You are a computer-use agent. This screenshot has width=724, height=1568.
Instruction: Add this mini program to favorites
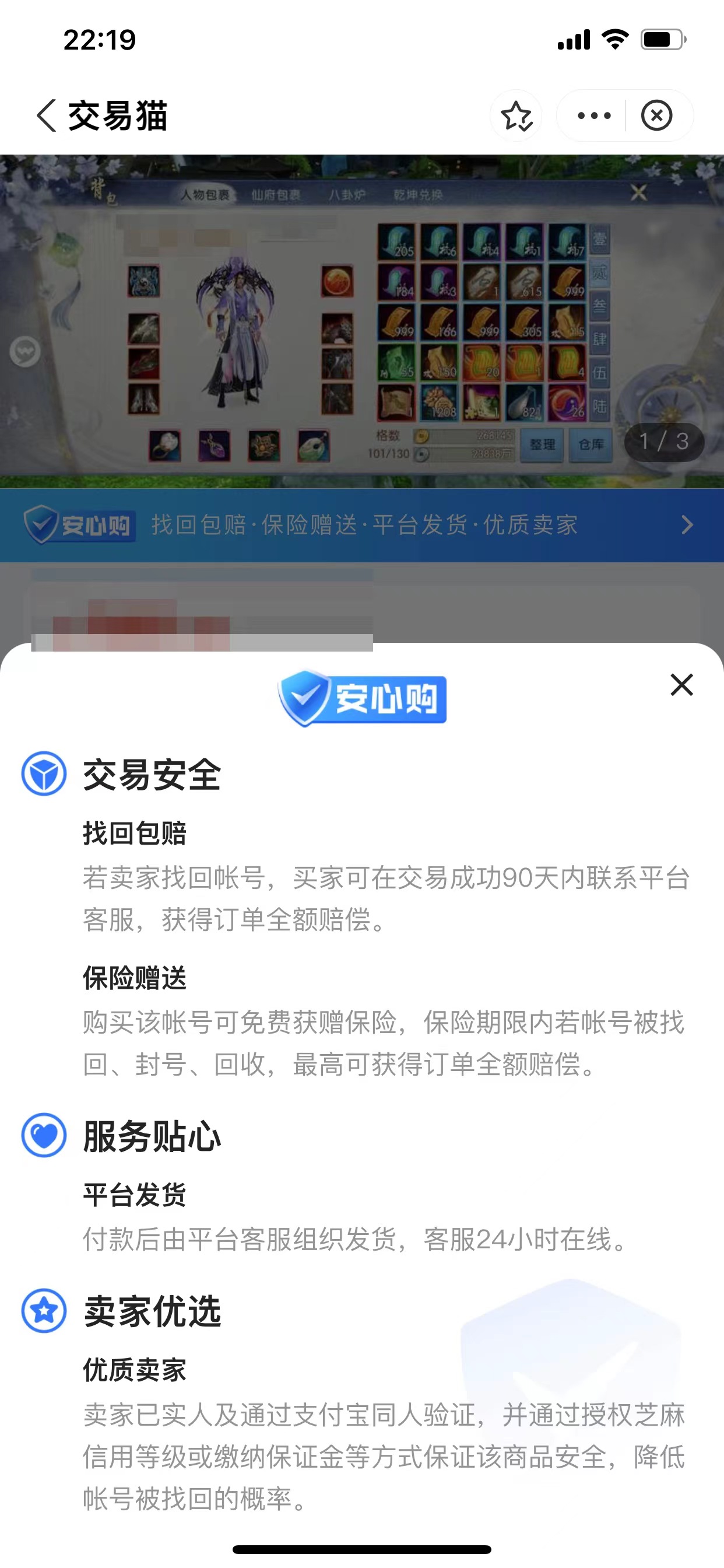point(516,116)
